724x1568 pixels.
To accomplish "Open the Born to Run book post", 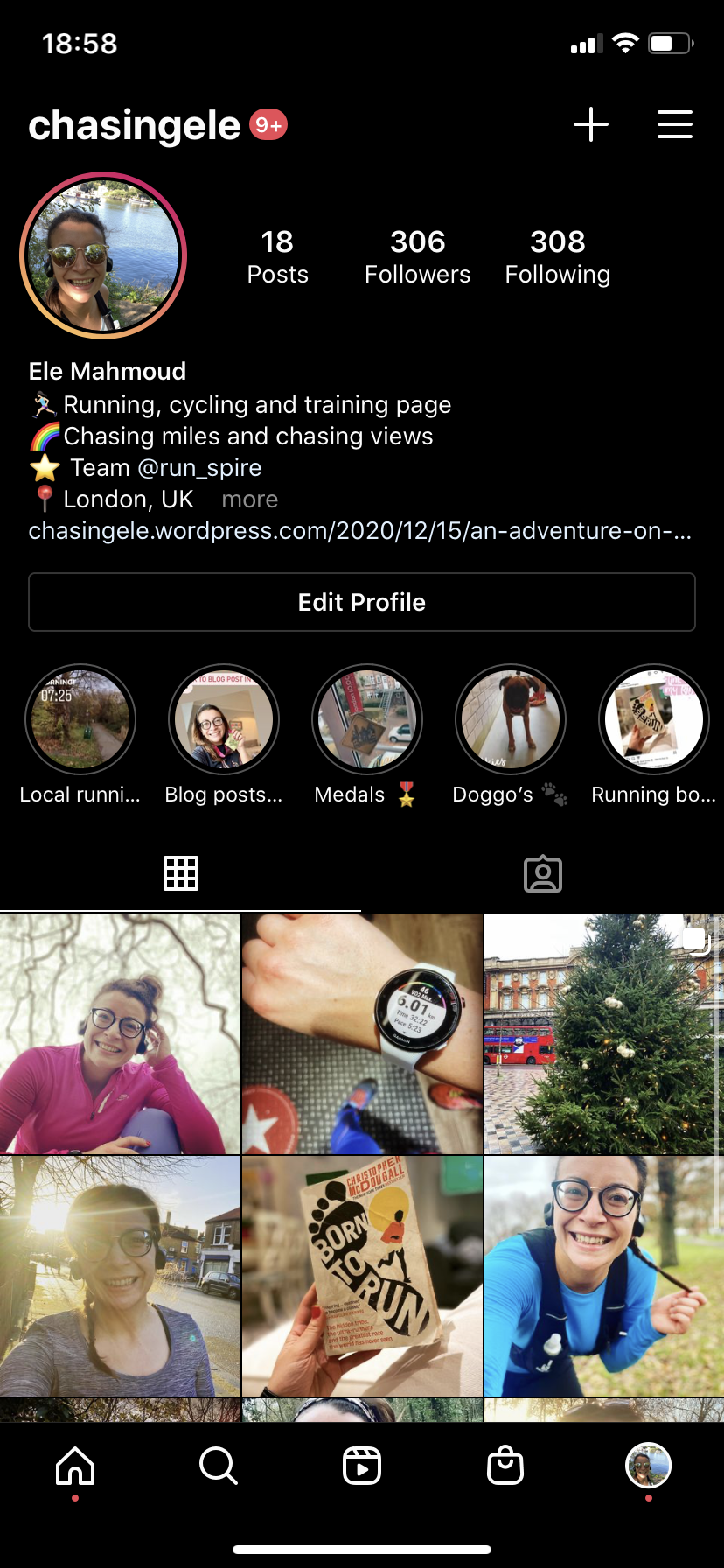I will pyautogui.click(x=362, y=1276).
